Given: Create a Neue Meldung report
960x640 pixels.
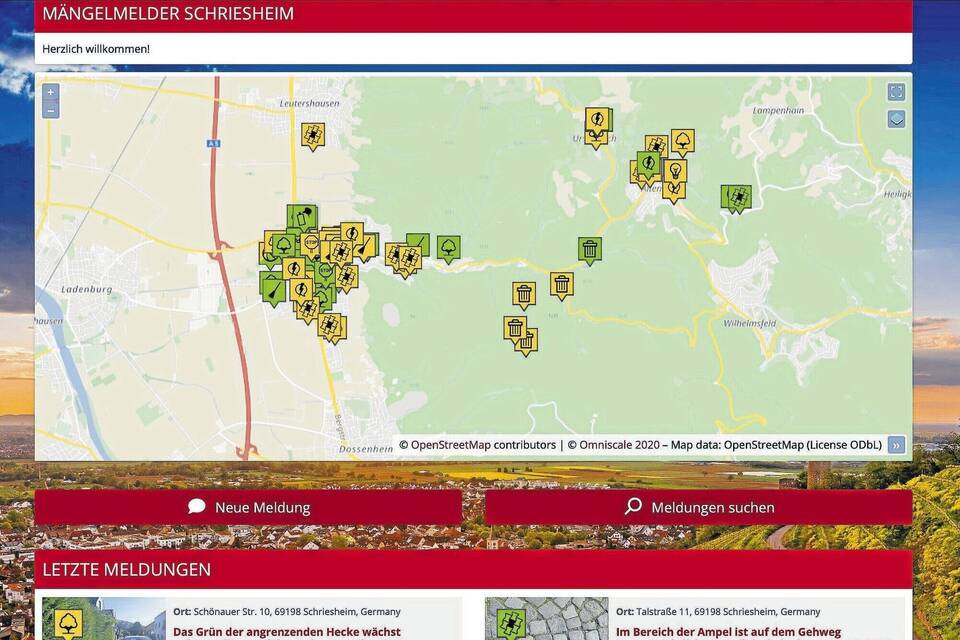Looking at the screenshot, I should [248, 507].
